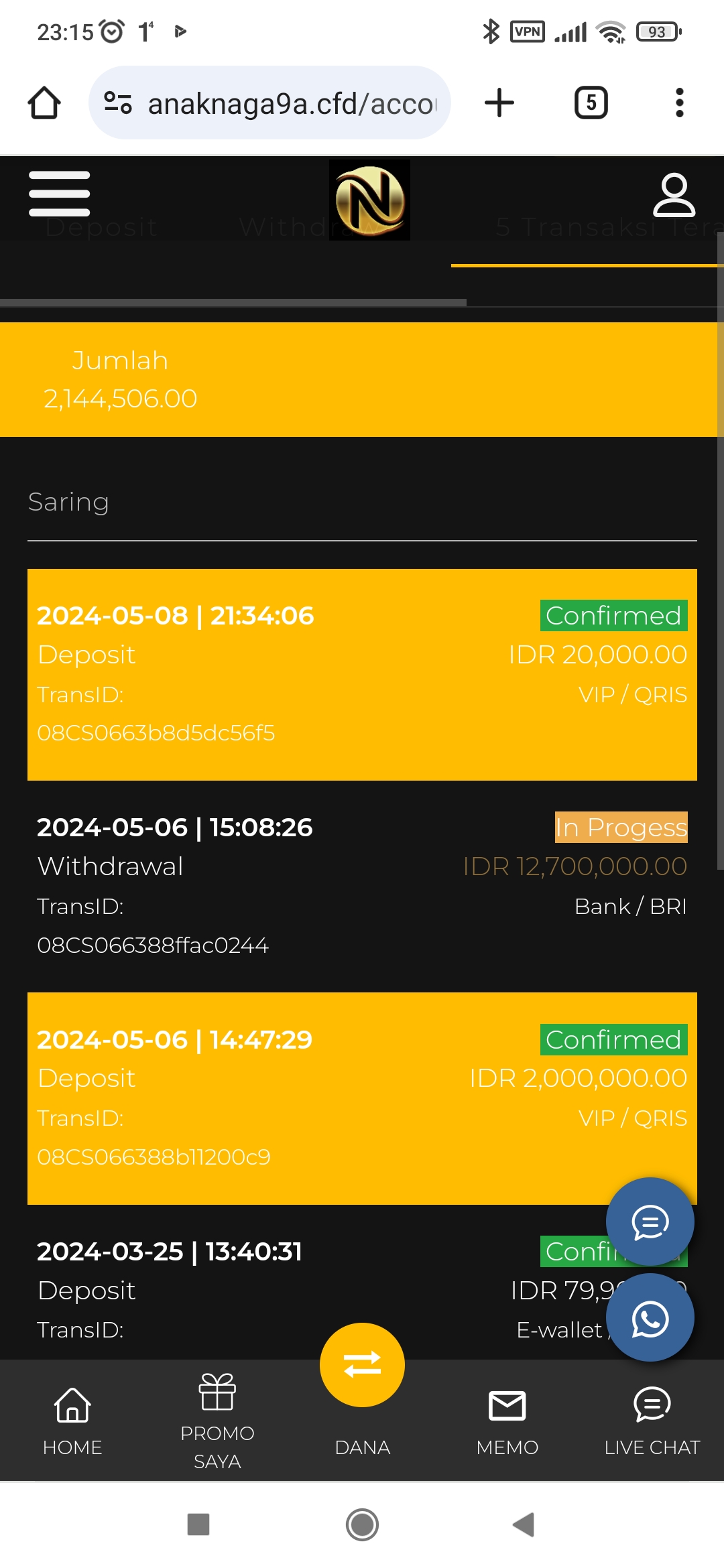
Task: Tap the system back button
Action: point(524,1524)
